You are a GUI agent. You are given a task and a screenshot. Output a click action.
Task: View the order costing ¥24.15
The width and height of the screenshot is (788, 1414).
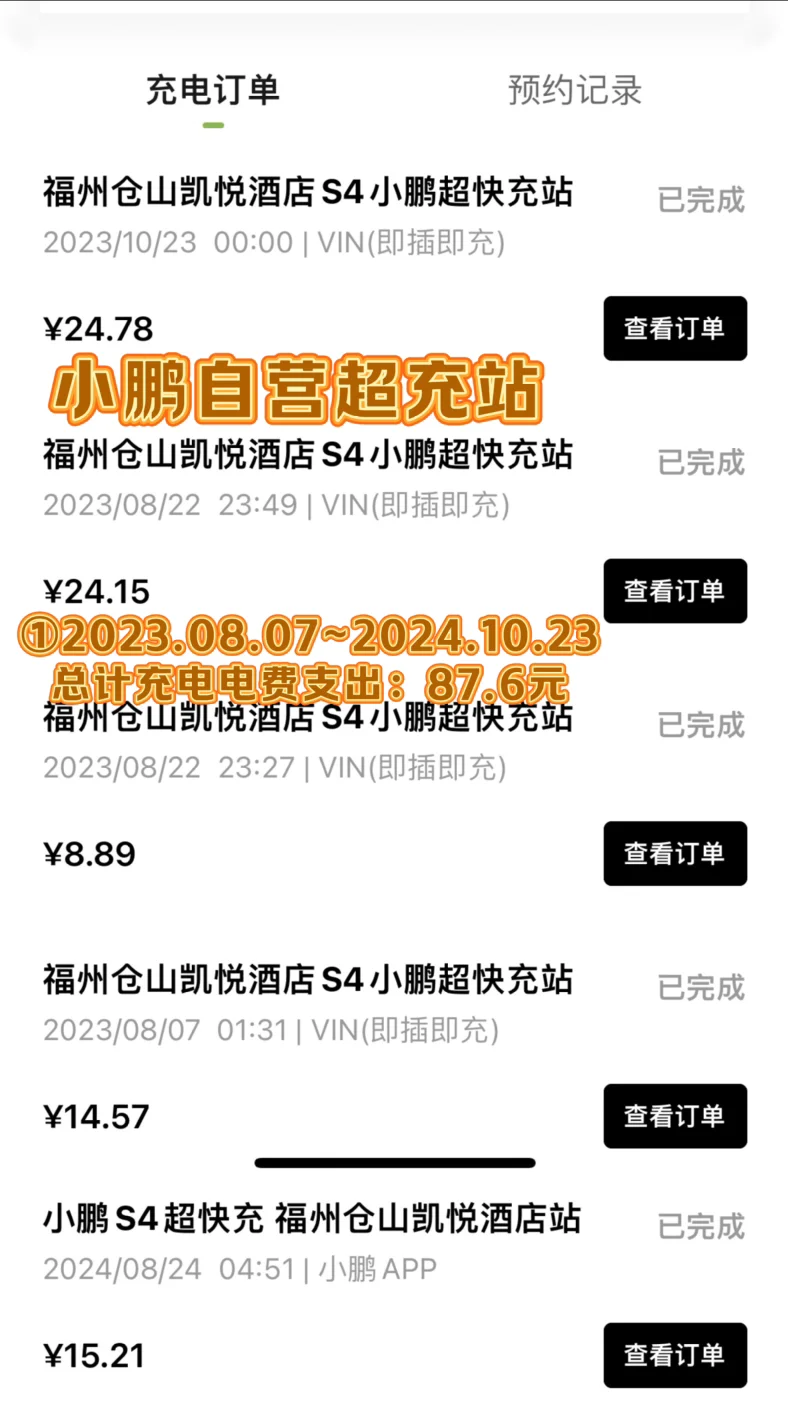pyautogui.click(x=675, y=591)
